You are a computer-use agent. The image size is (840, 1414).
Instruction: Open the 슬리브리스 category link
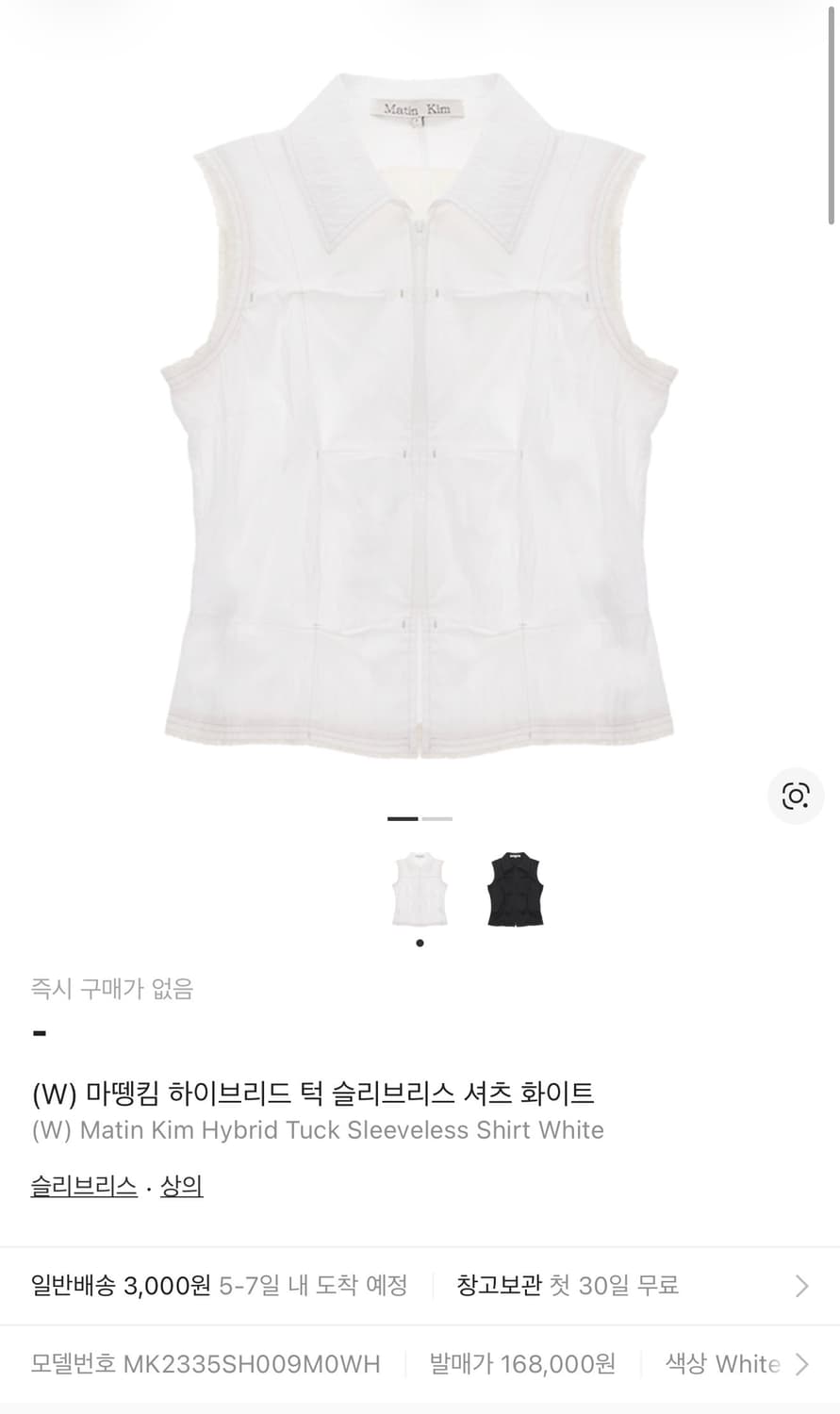[83, 1186]
